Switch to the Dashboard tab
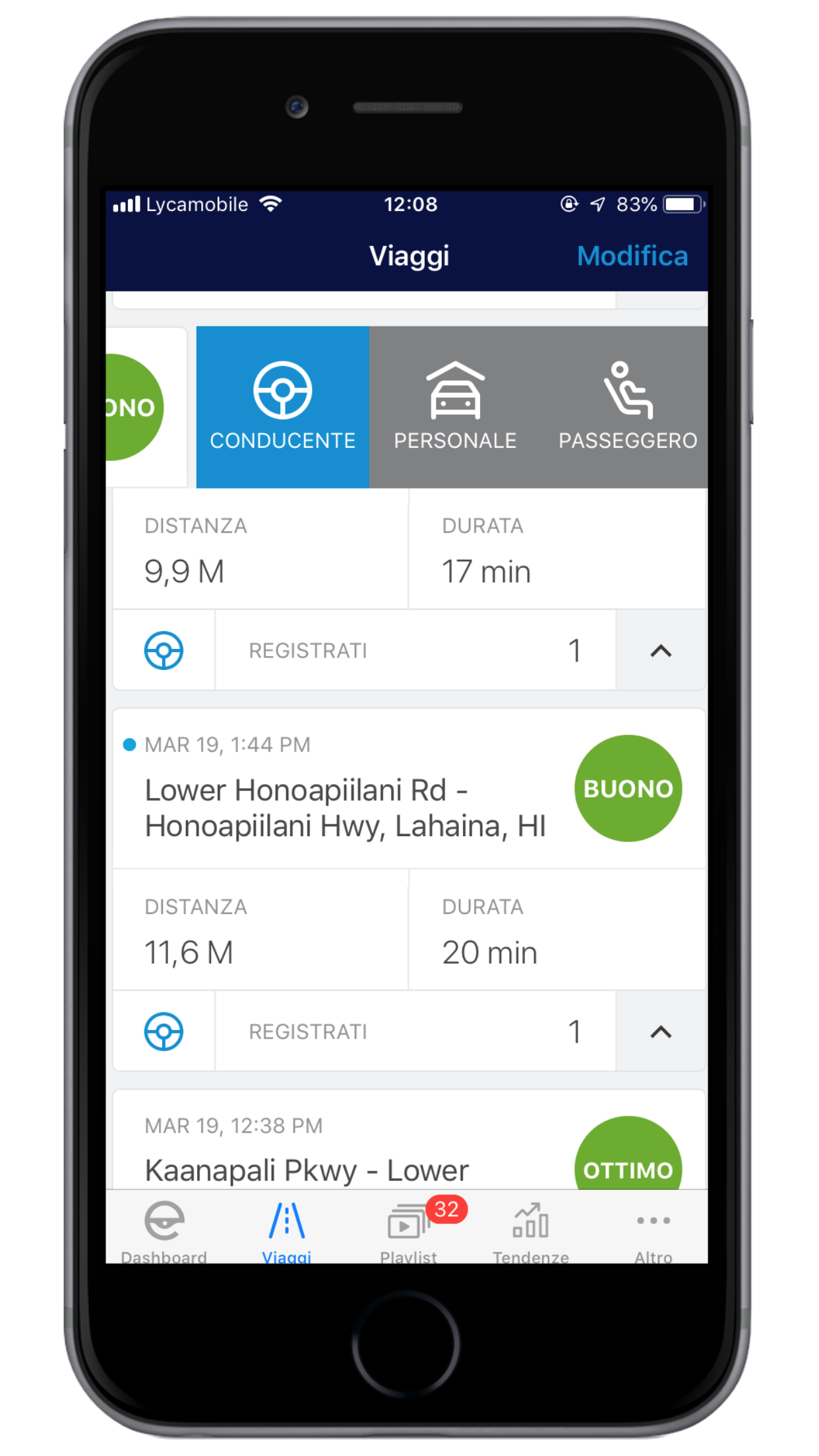 click(x=164, y=1230)
